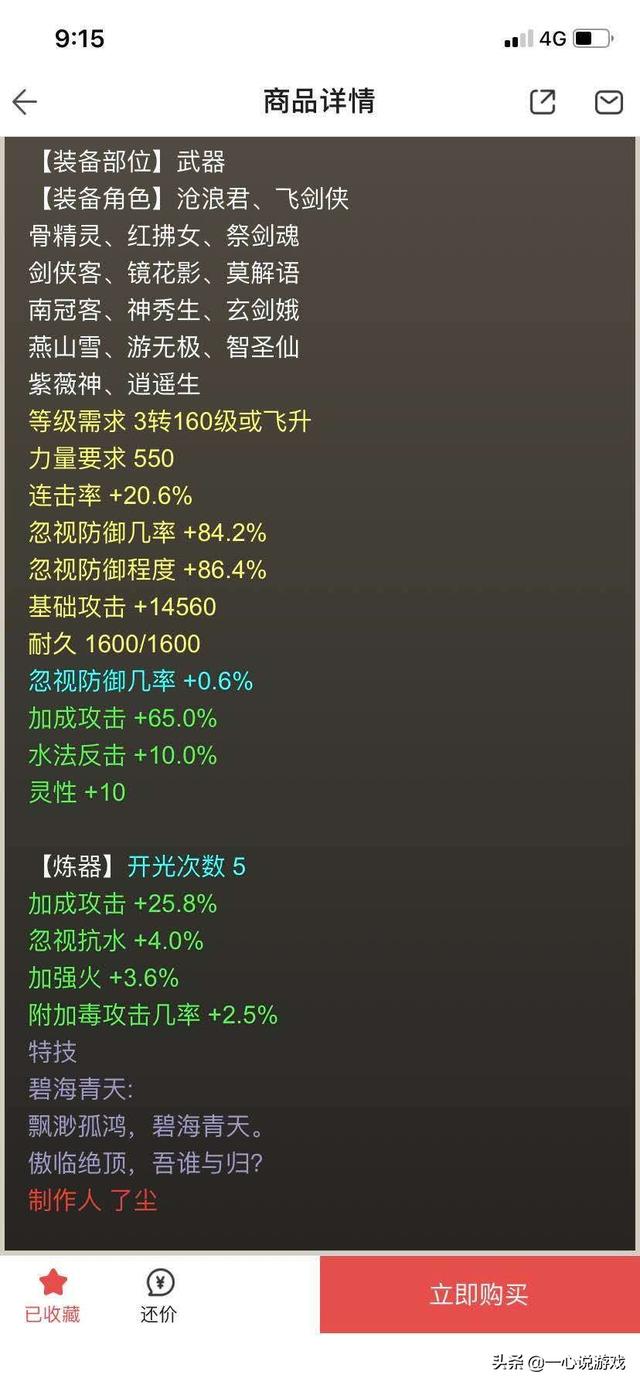640x1385 pixels.
Task: Buy now with 立即购买
Action: click(x=479, y=1295)
